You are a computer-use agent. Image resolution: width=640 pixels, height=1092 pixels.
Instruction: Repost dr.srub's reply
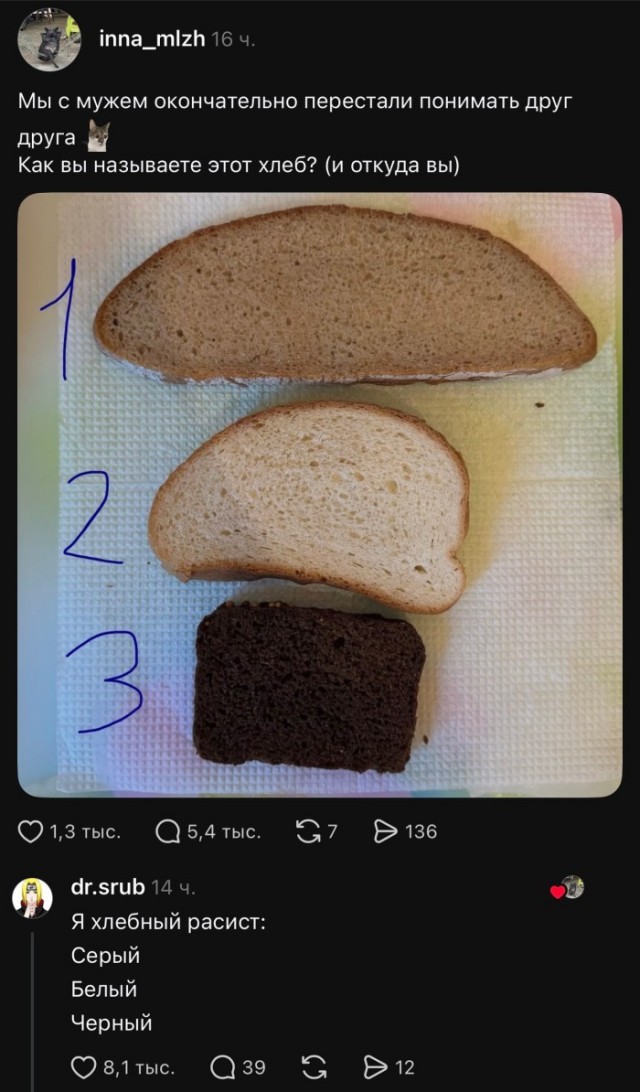[313, 1067]
